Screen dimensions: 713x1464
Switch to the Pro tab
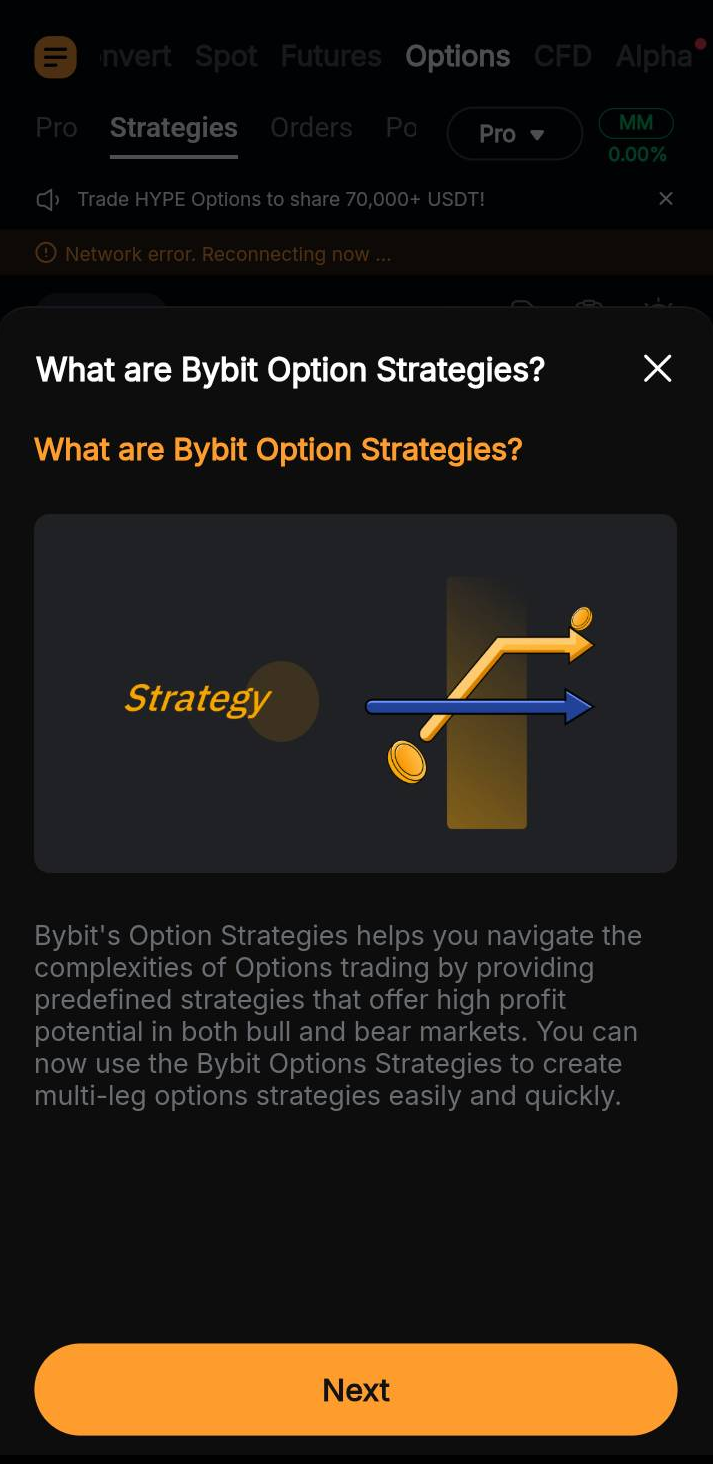tap(57, 128)
